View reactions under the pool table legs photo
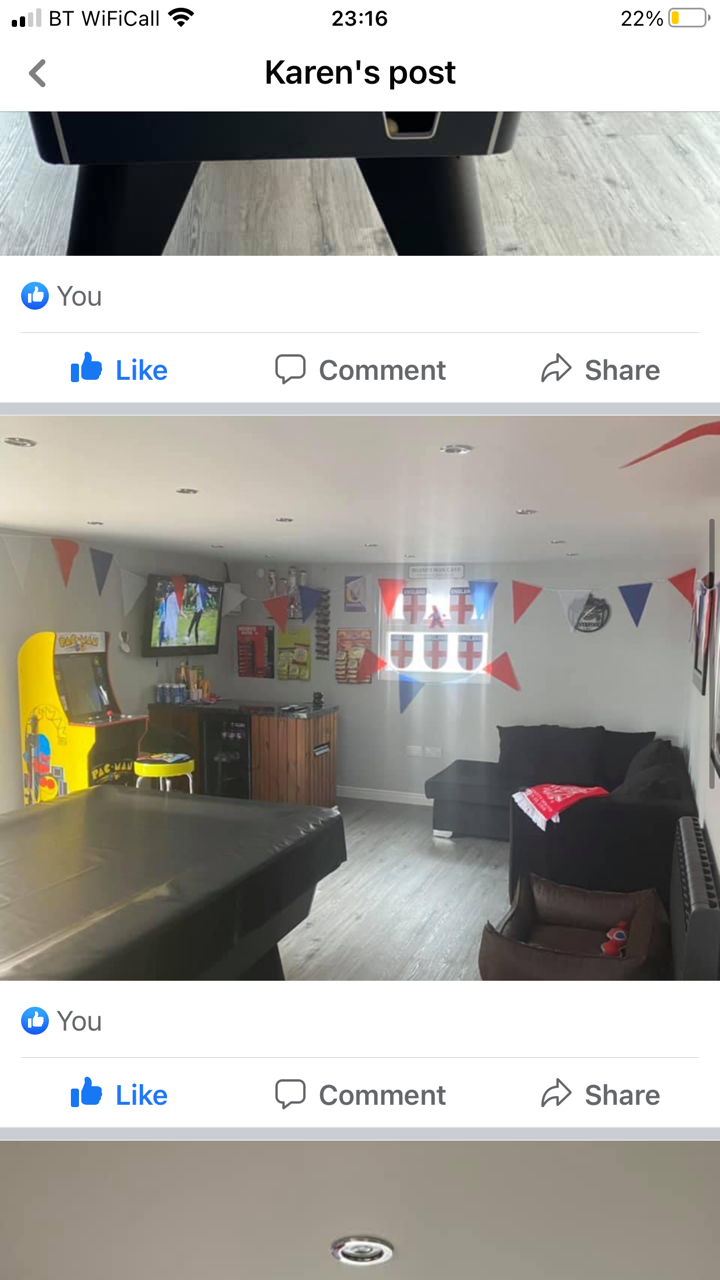The image size is (720, 1280). [x=61, y=296]
